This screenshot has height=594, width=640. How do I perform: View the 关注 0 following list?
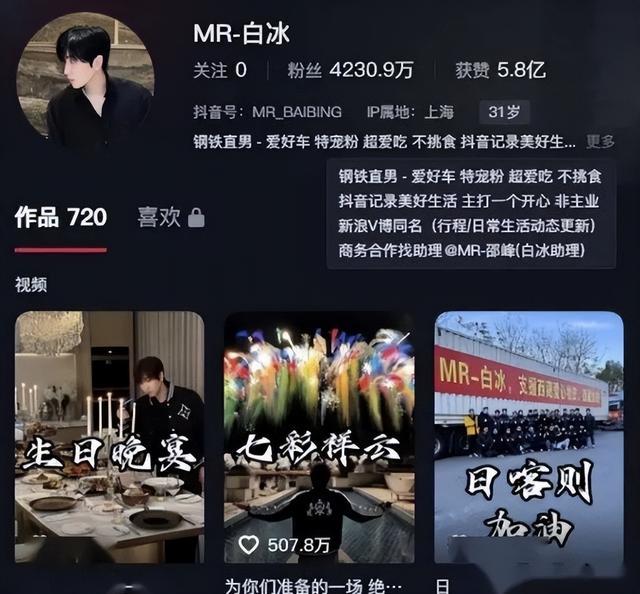[x=220, y=71]
